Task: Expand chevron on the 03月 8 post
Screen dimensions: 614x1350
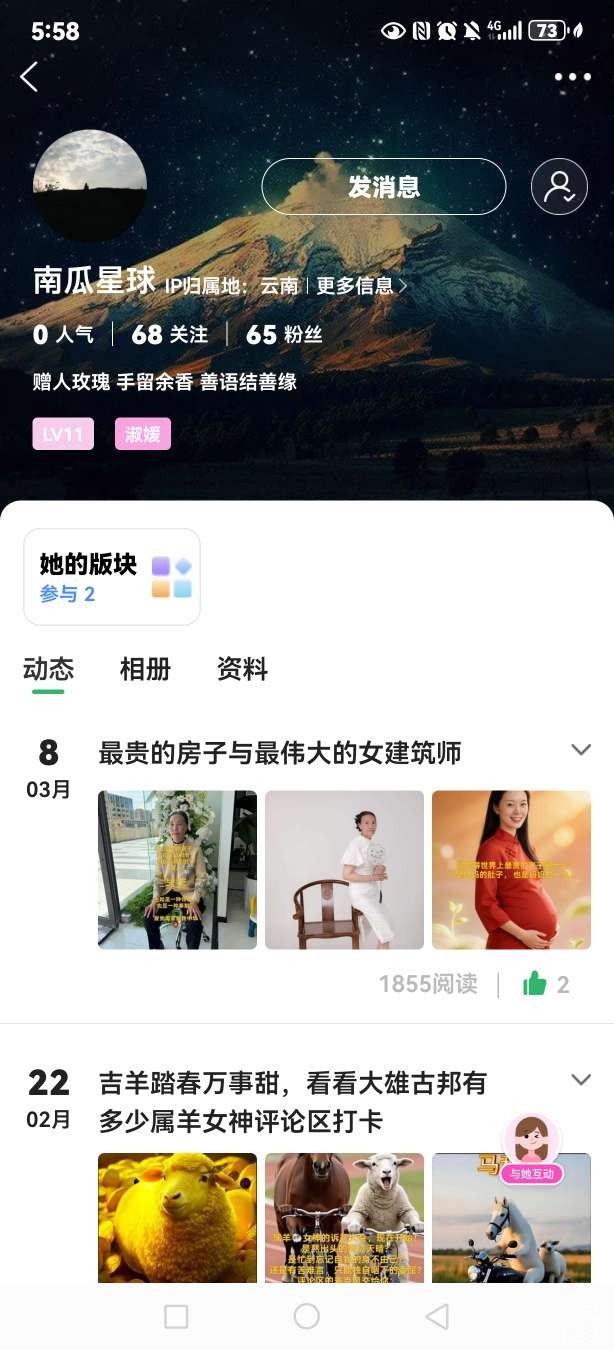Action: click(x=580, y=750)
